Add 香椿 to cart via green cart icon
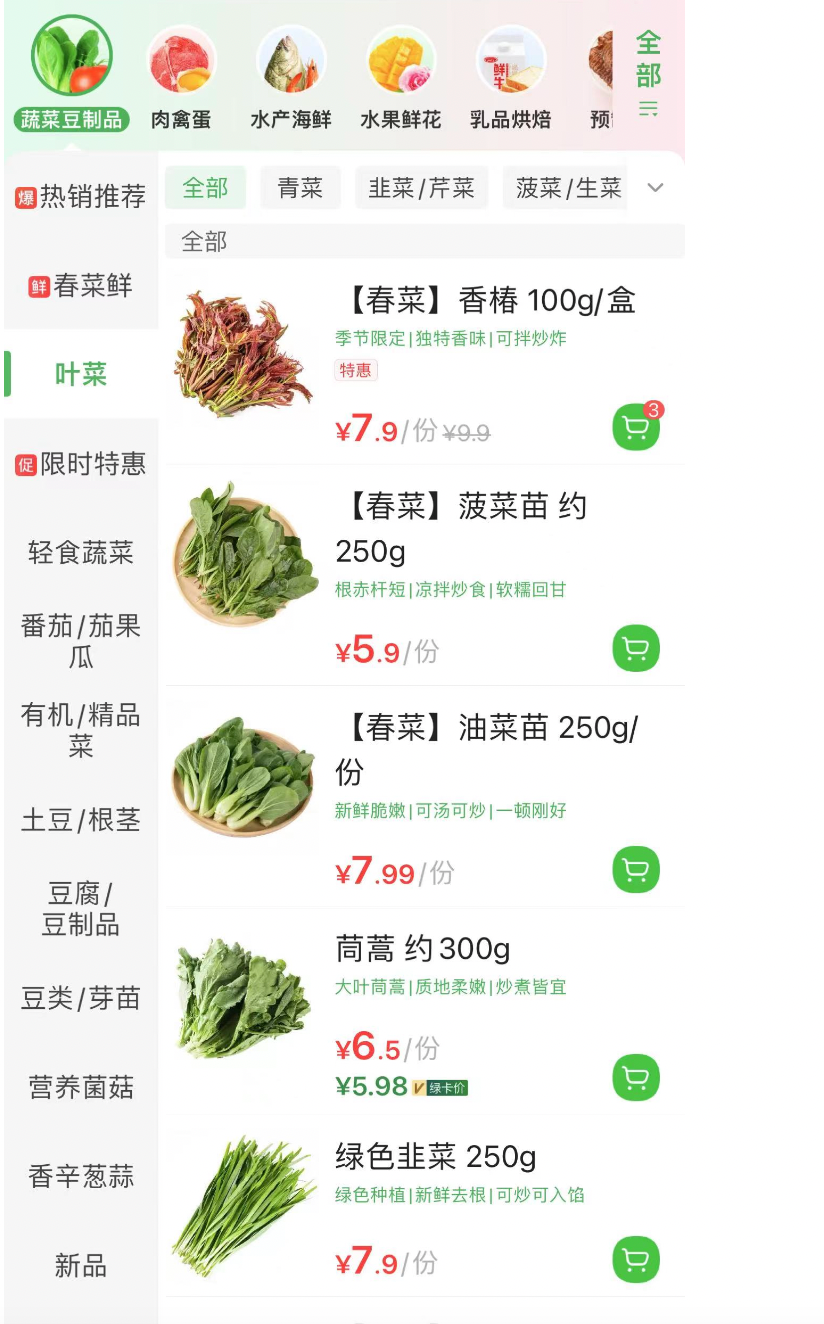This screenshot has width=824, height=1324. [635, 425]
